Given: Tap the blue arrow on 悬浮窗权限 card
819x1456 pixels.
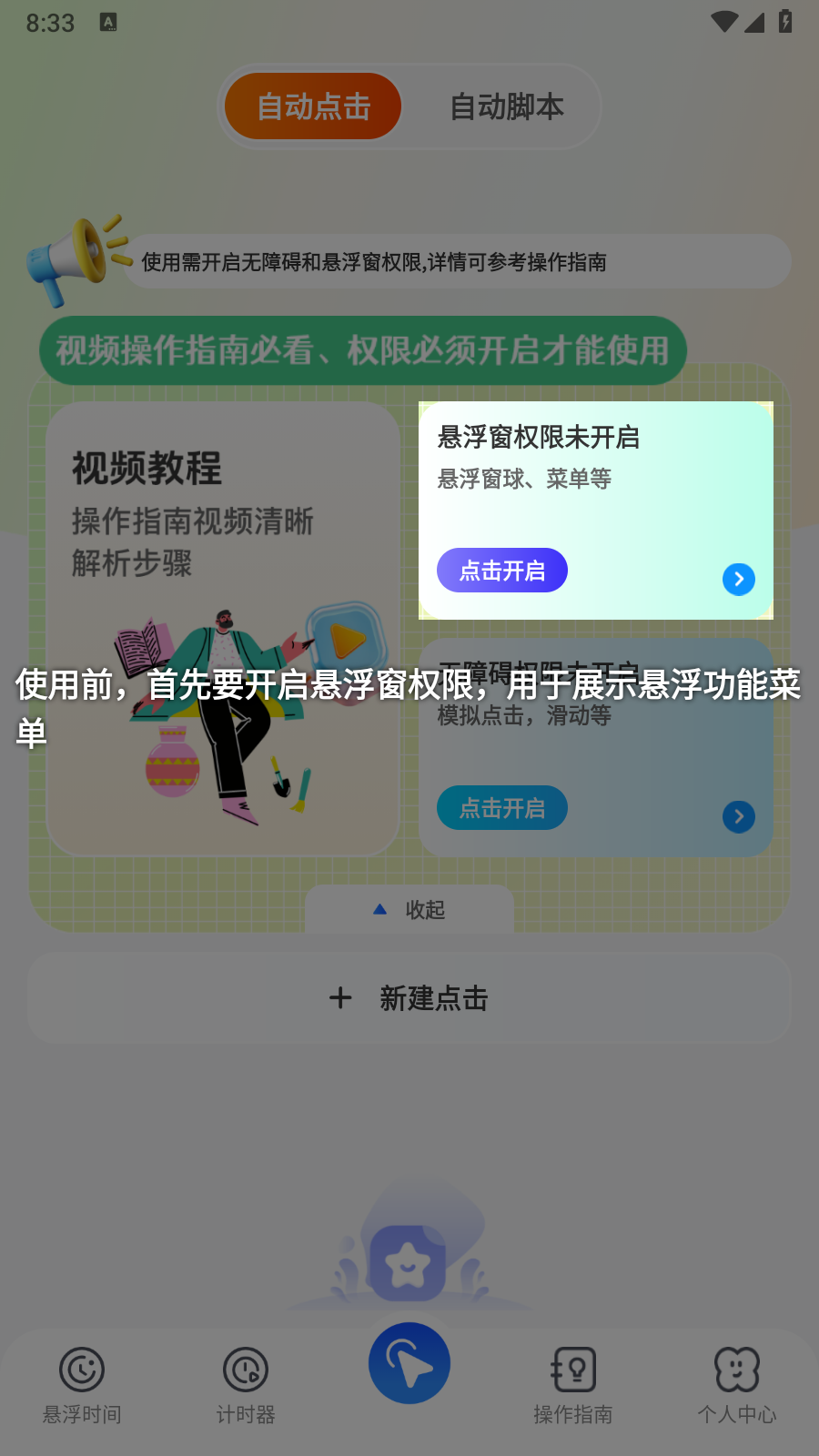Looking at the screenshot, I should point(738,579).
